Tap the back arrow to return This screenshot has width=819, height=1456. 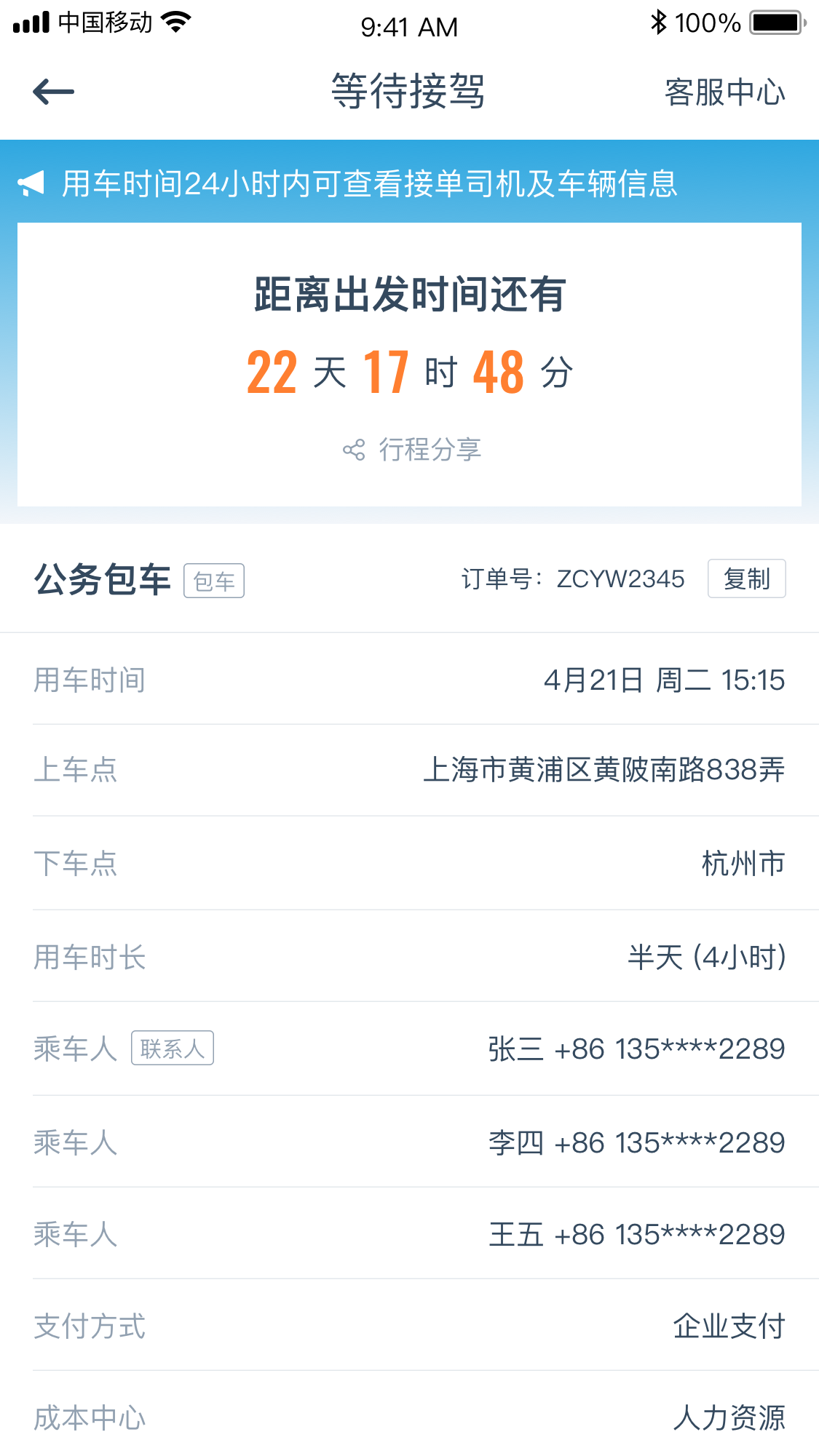click(54, 90)
